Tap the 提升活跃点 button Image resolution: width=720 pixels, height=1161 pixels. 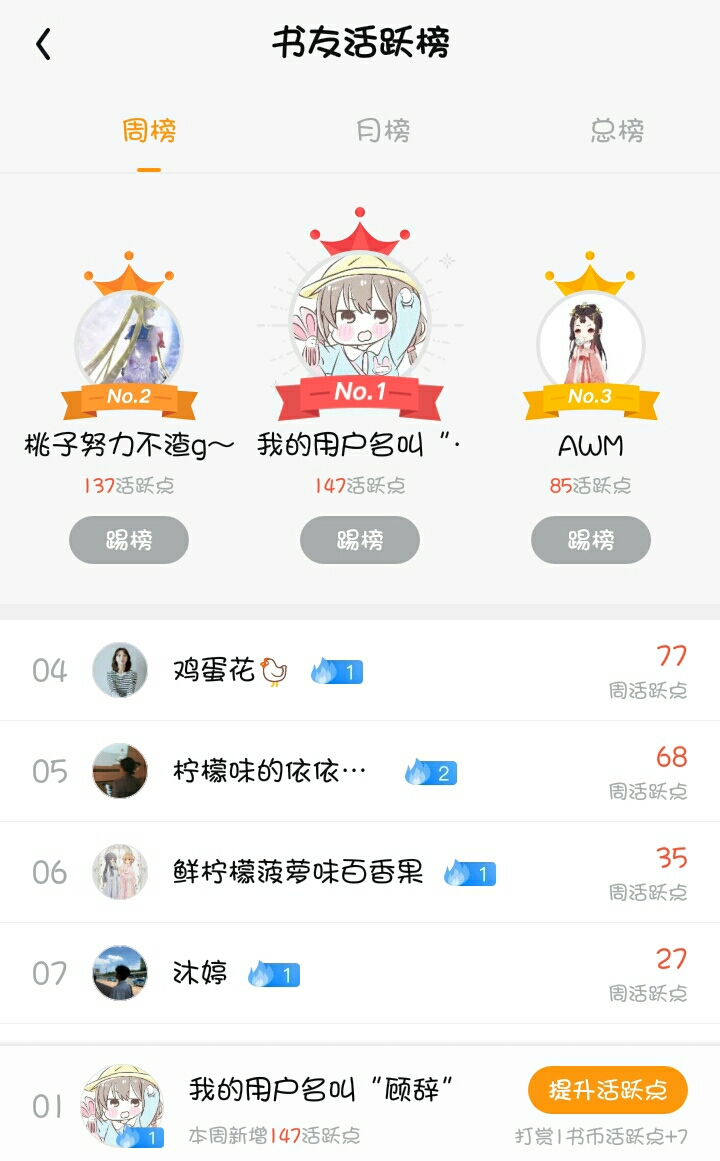pos(608,1090)
